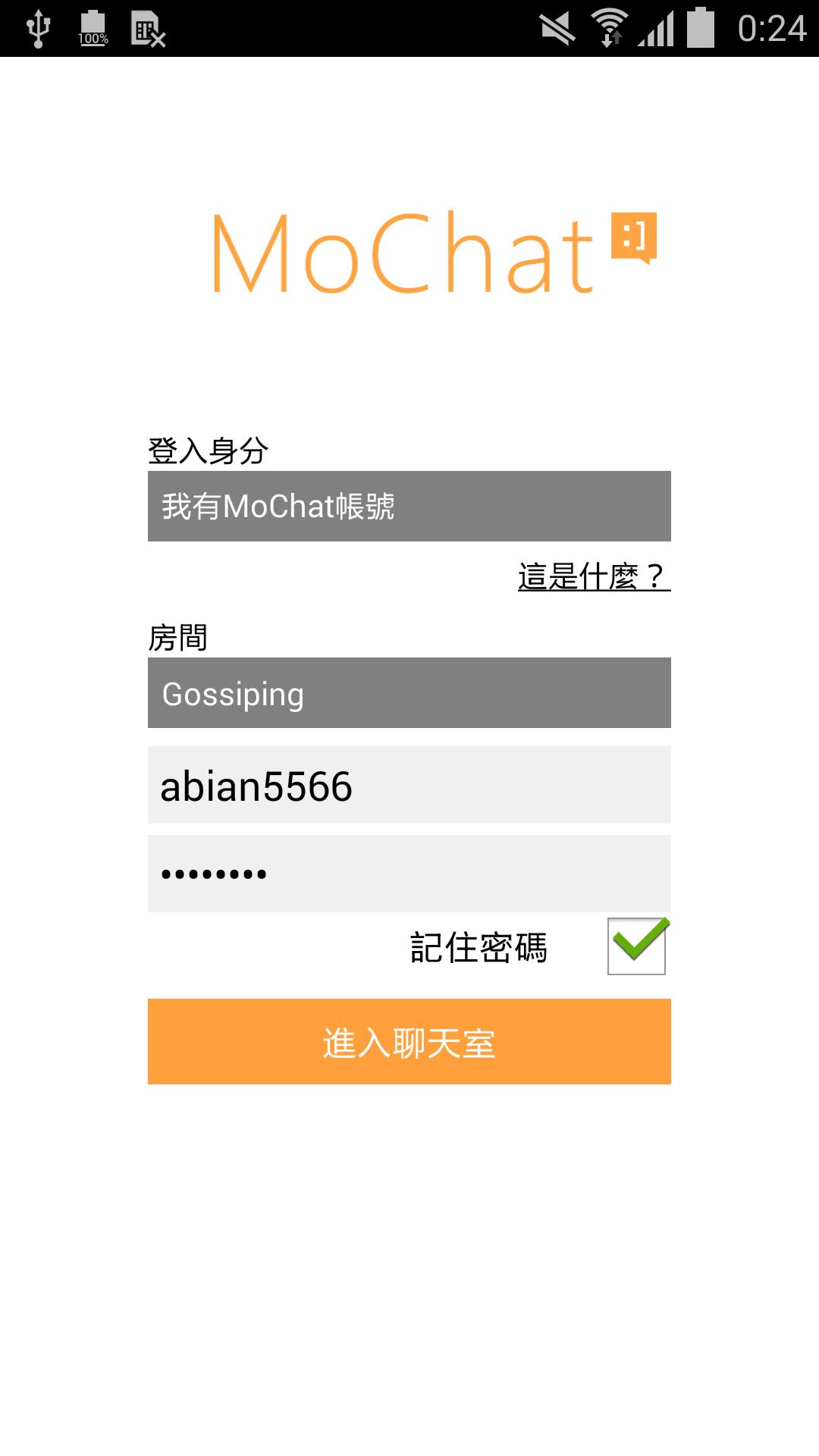819x1456 pixels.
Task: Open the 登入身分 login identity dropdown
Action: point(409,506)
